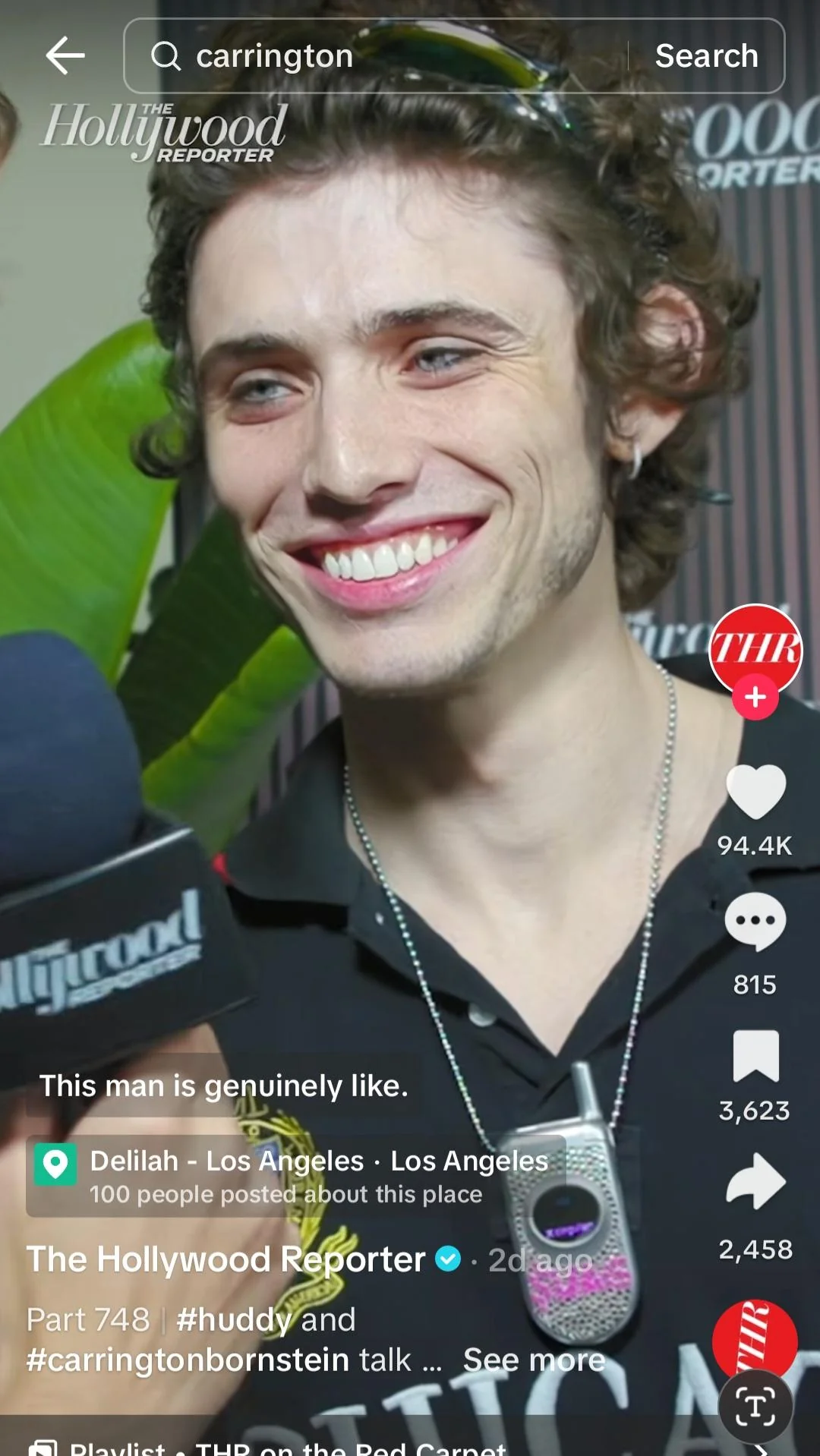
Task: Bookmark this video to favorites
Action: [755, 1055]
